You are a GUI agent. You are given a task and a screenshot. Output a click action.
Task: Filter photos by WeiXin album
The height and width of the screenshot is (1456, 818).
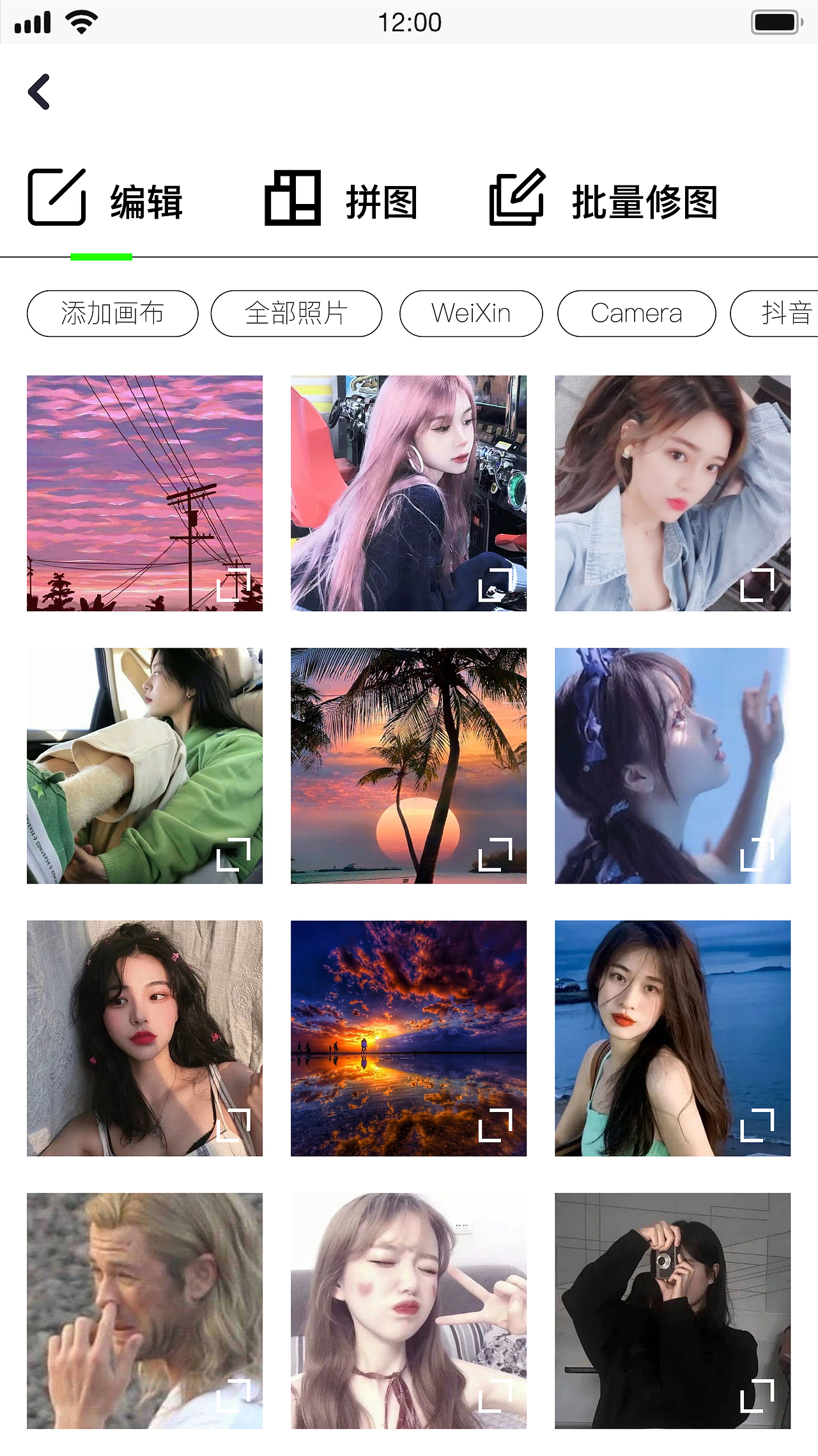click(x=471, y=313)
